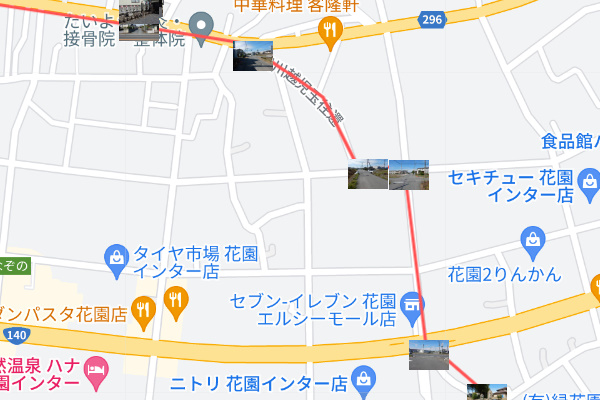Image resolution: width=600 pixels, height=400 pixels.
Task: View the route photo beside the セブン-イレブン marker
Action: (x=428, y=355)
